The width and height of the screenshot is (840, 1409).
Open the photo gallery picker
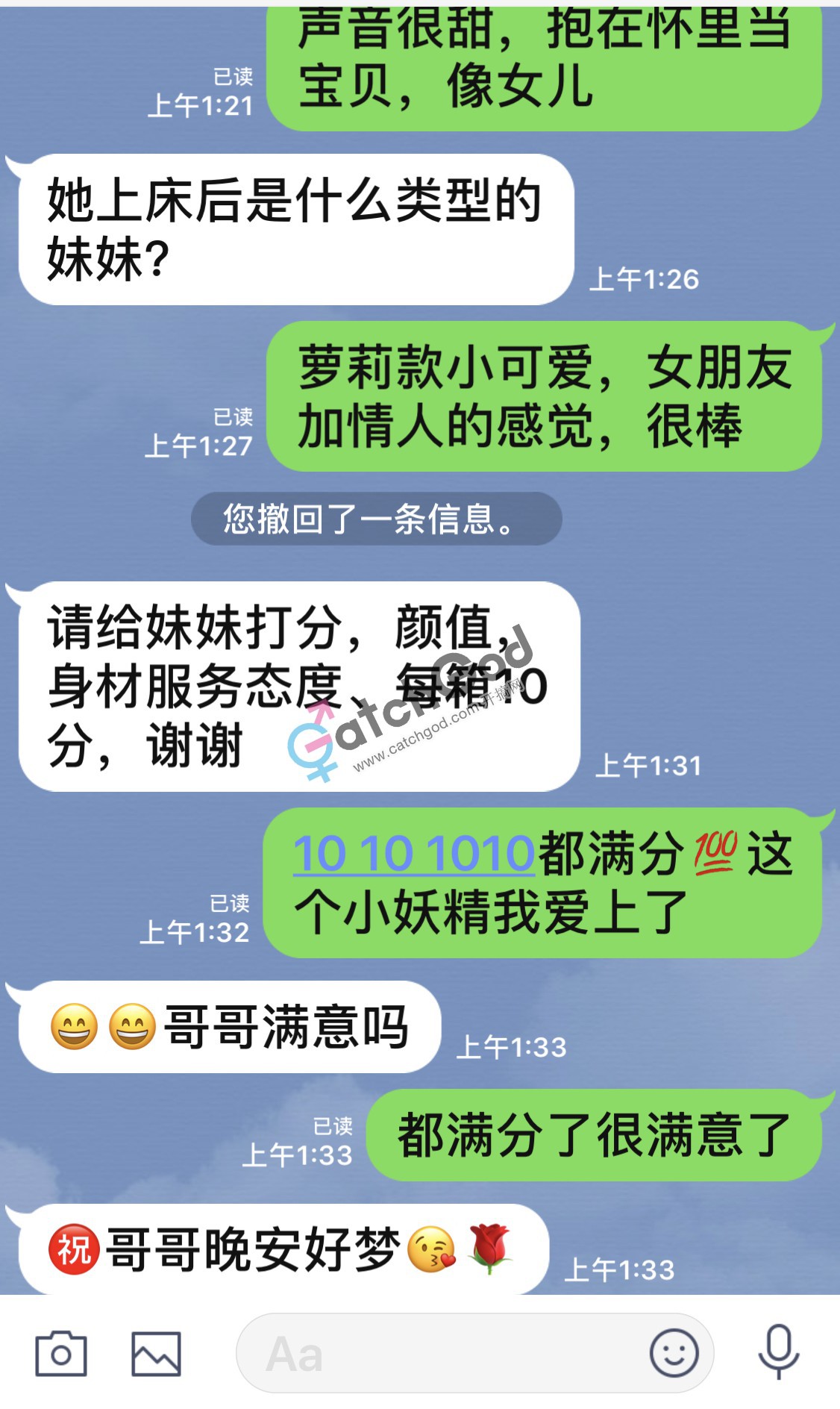pos(156,1353)
